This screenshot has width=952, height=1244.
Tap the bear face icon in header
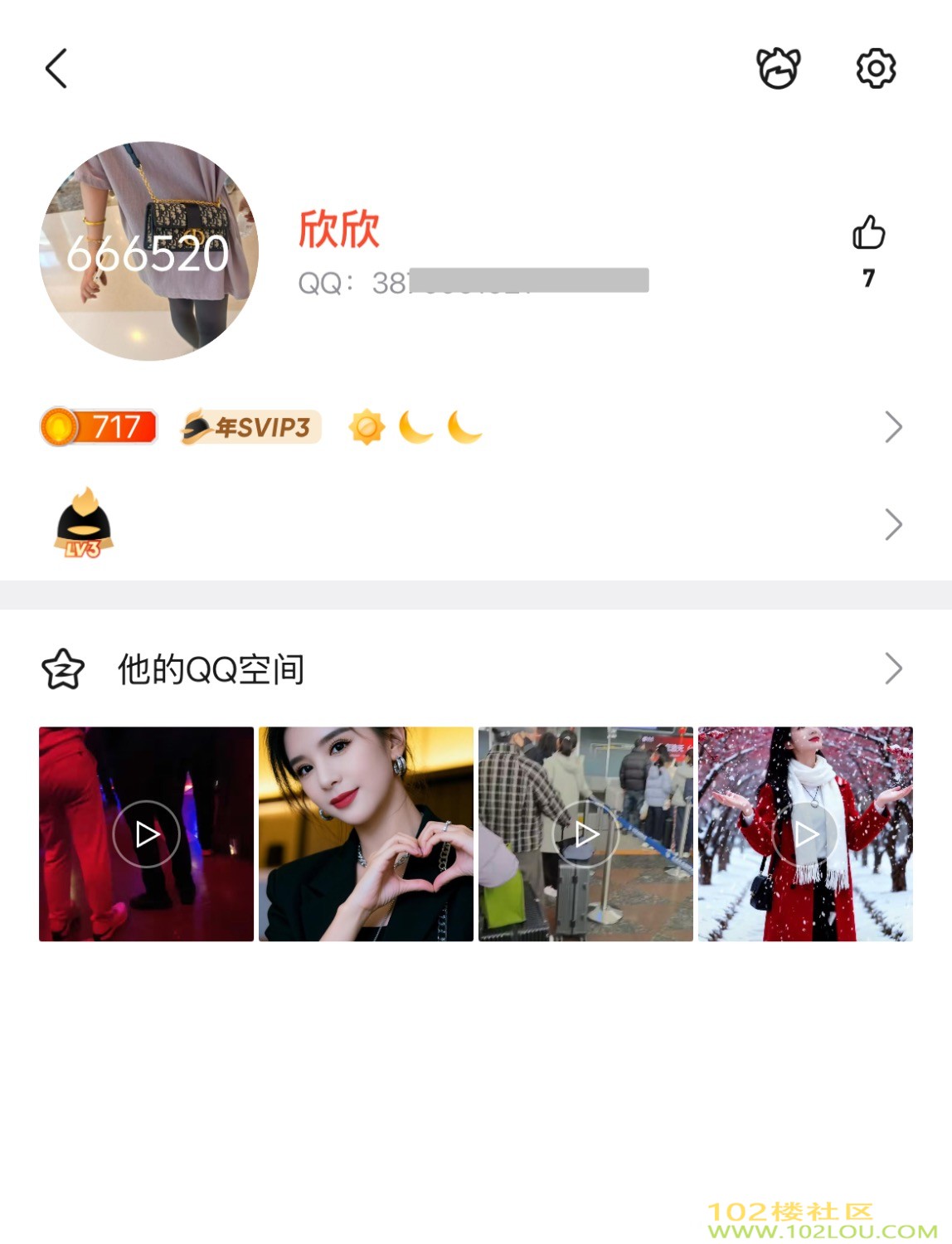coord(778,68)
